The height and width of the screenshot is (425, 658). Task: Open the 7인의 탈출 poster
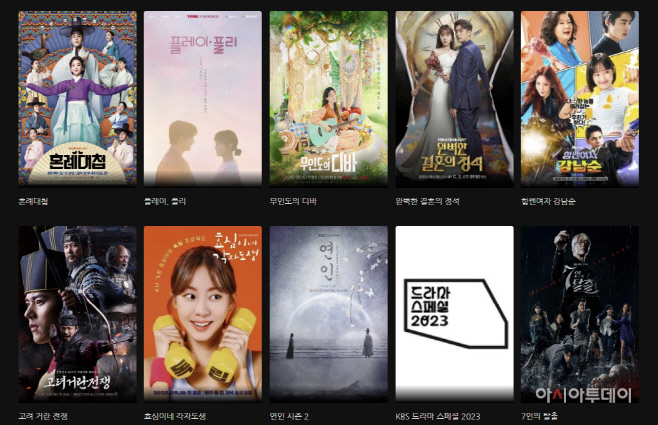pos(579,312)
